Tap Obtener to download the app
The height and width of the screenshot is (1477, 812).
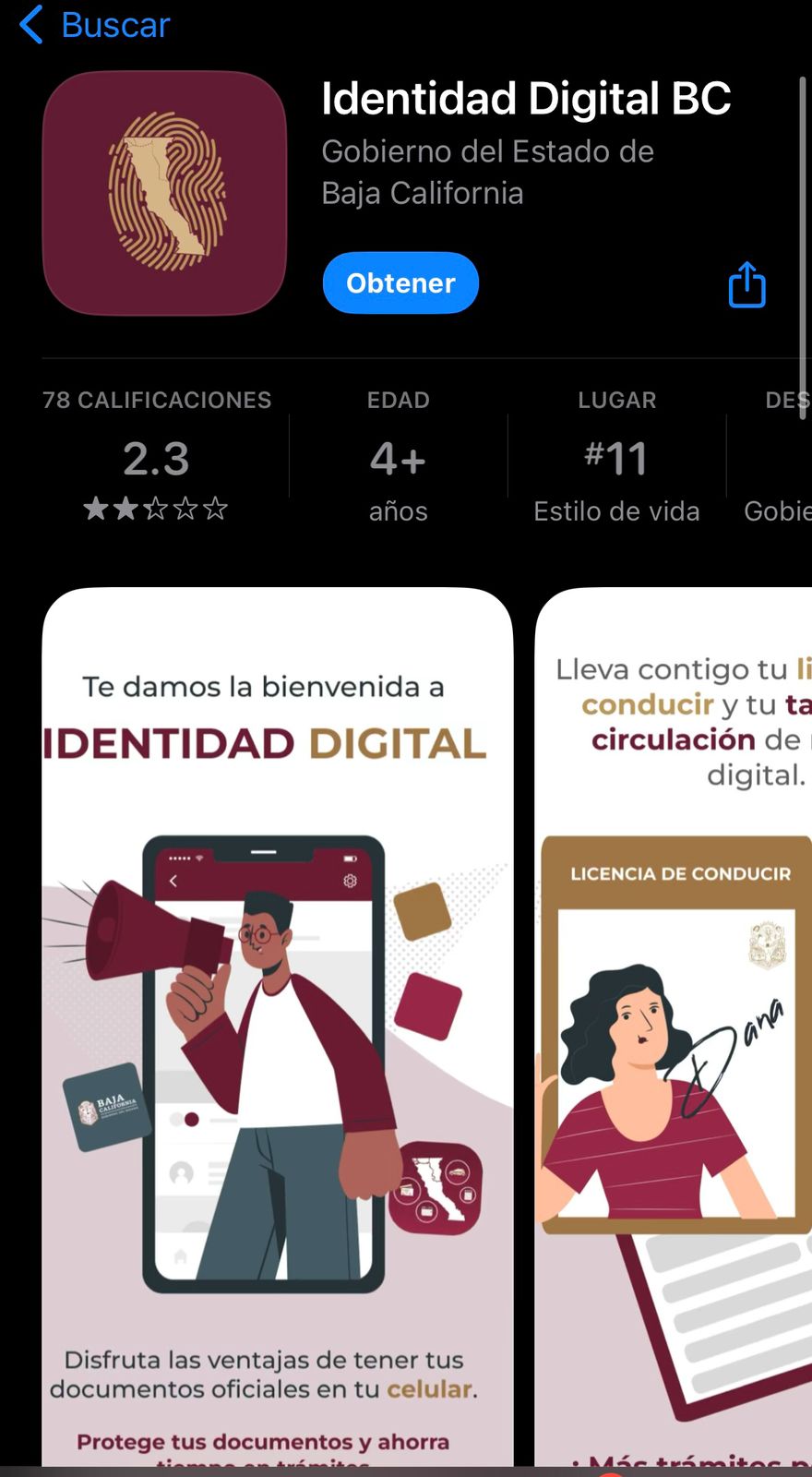click(x=400, y=282)
